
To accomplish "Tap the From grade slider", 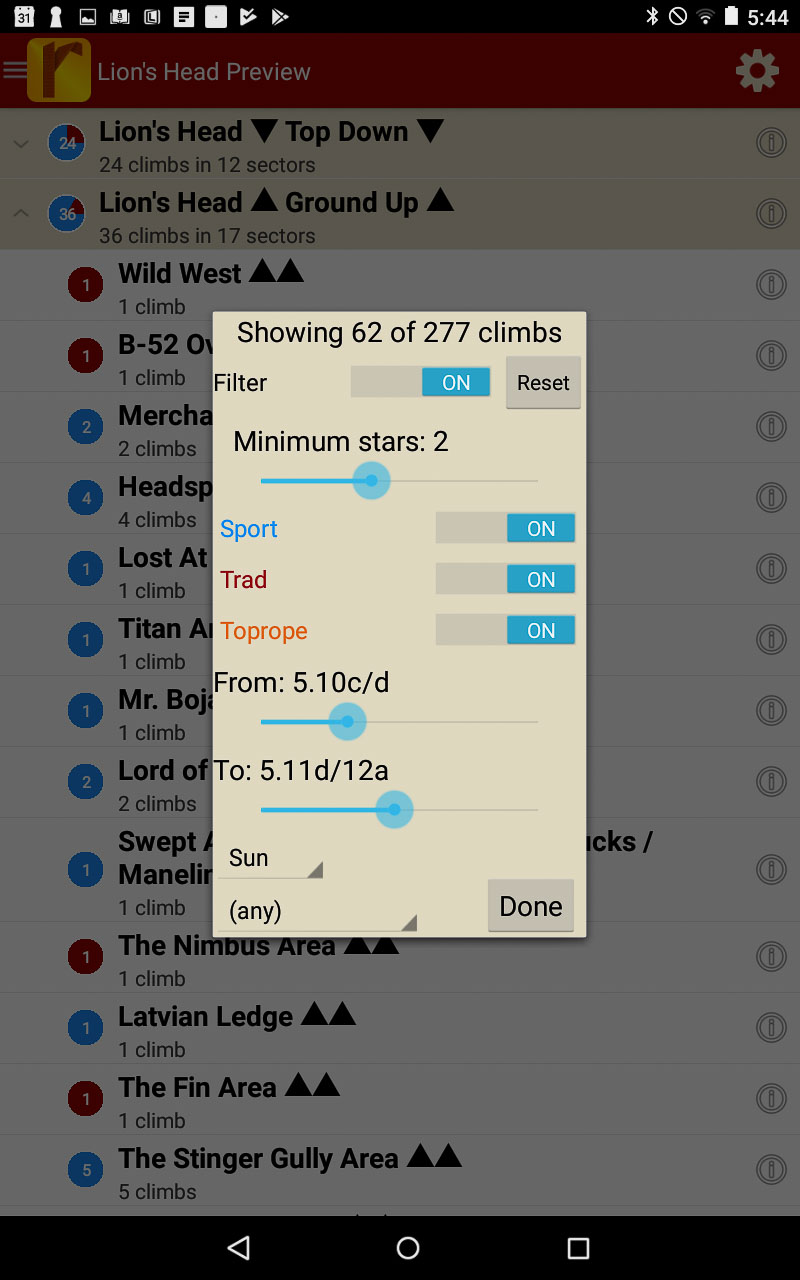I will [398, 721].
